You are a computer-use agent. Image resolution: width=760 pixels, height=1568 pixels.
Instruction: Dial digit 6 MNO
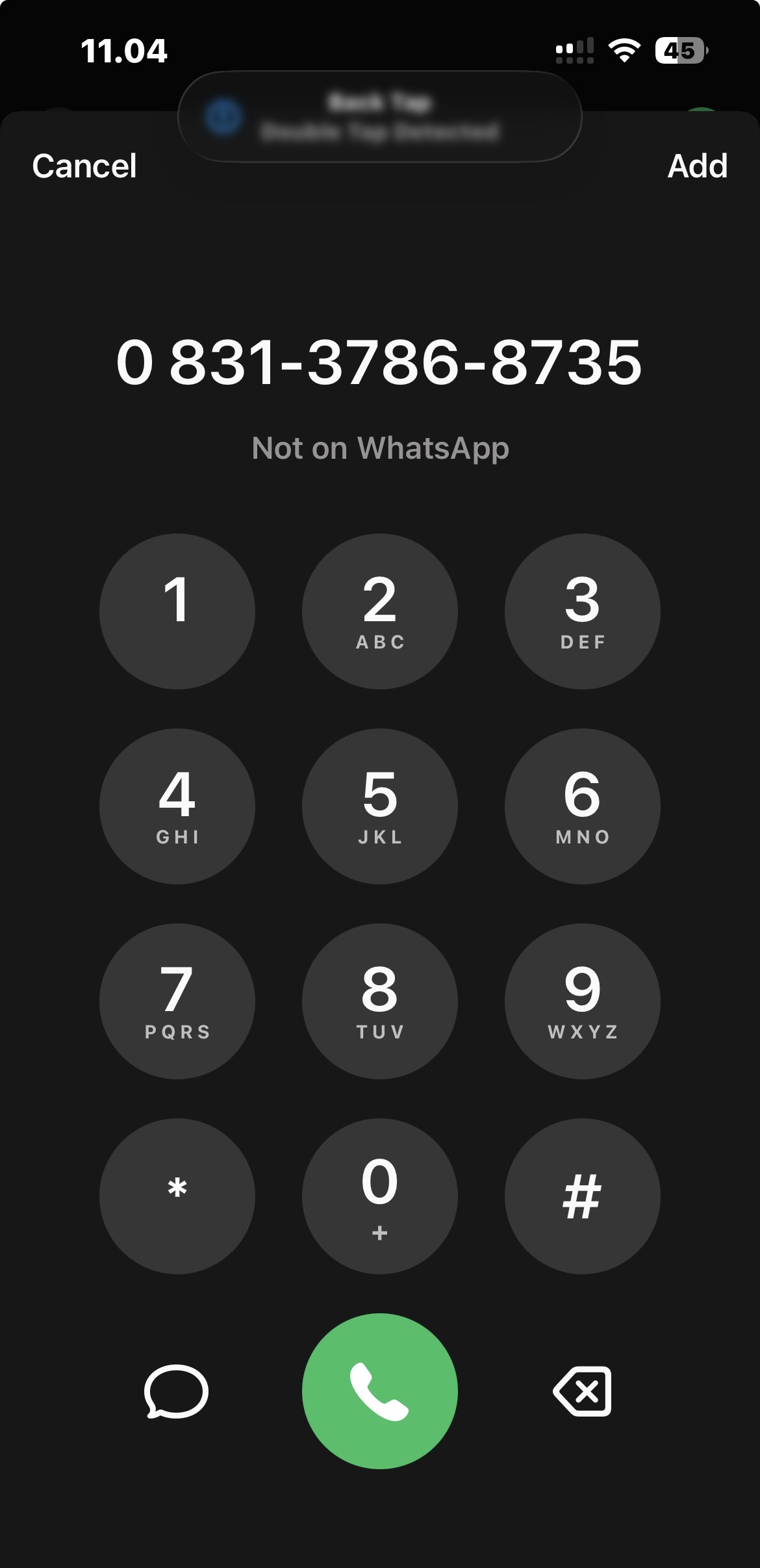tap(583, 806)
